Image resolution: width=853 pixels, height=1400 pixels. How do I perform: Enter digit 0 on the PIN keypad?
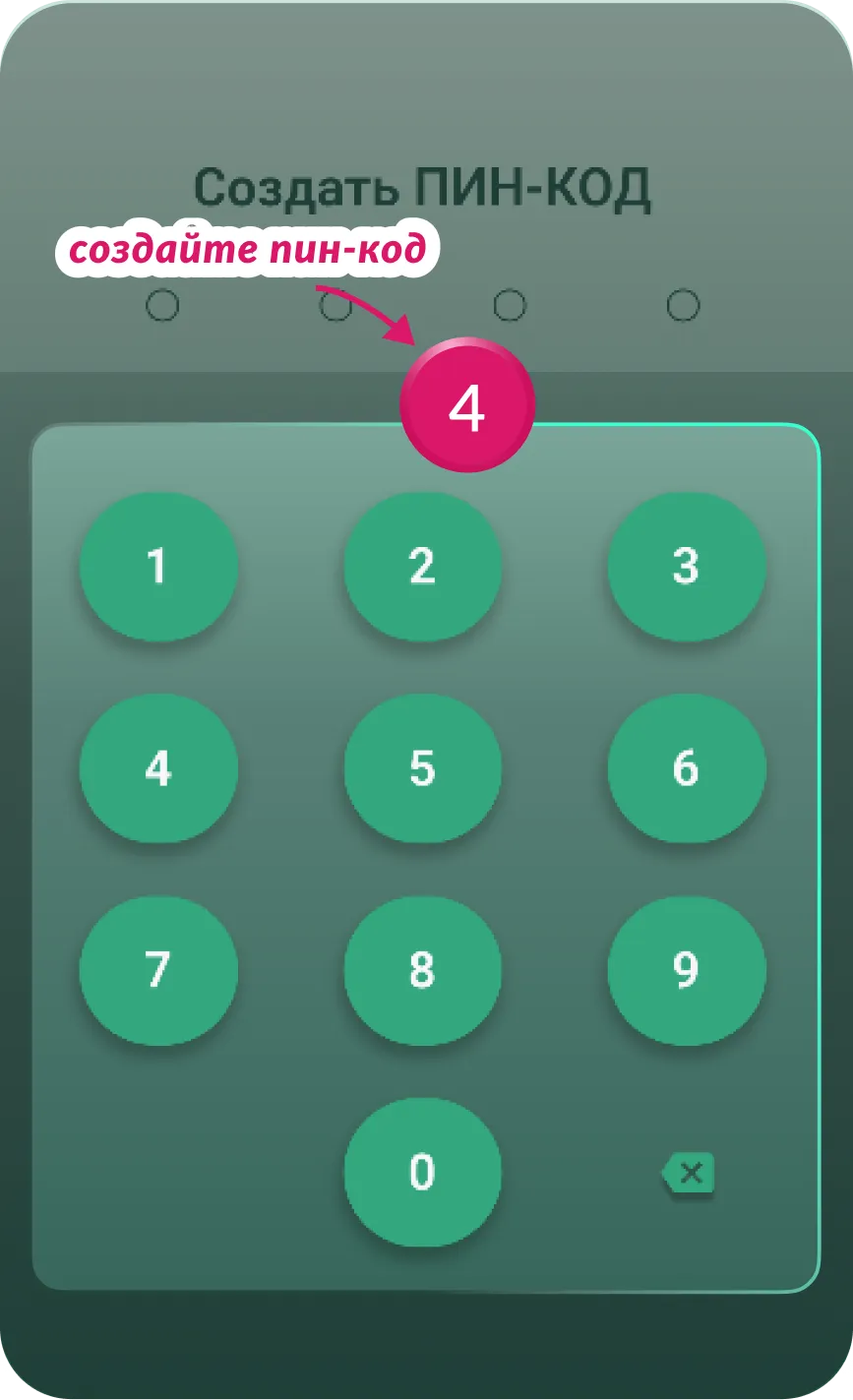click(x=422, y=1173)
